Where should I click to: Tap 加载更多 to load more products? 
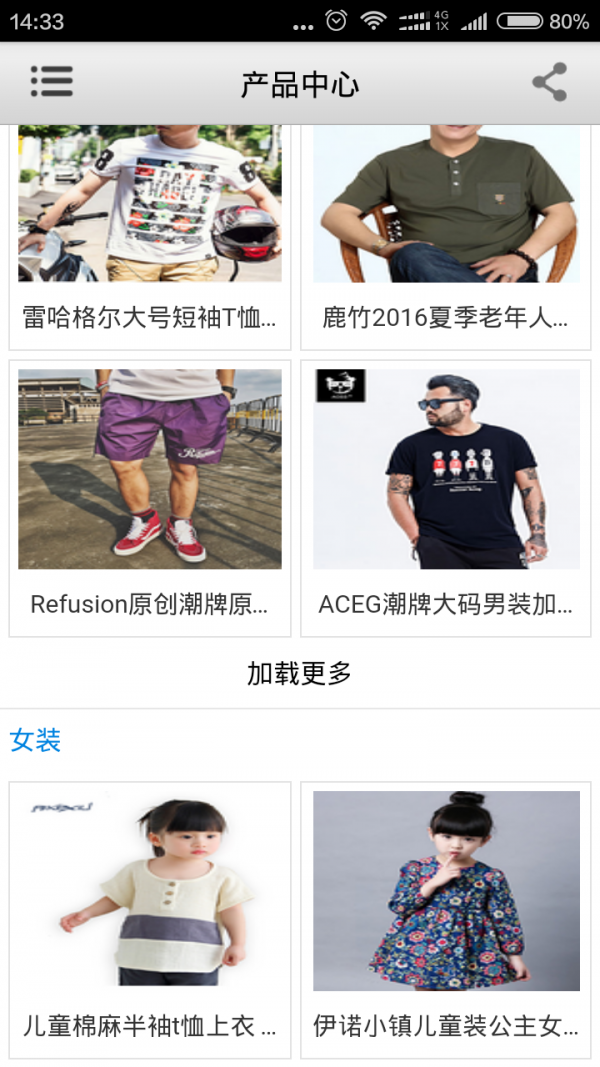click(300, 673)
